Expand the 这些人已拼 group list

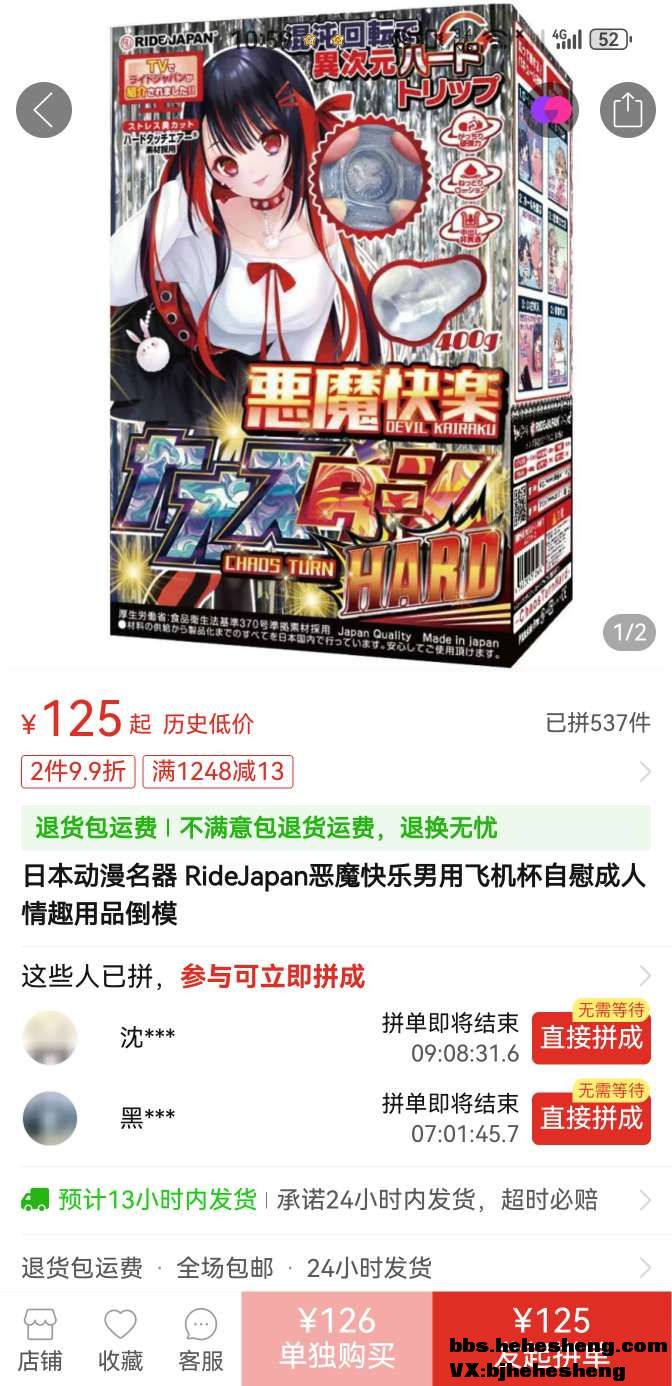tap(644, 976)
